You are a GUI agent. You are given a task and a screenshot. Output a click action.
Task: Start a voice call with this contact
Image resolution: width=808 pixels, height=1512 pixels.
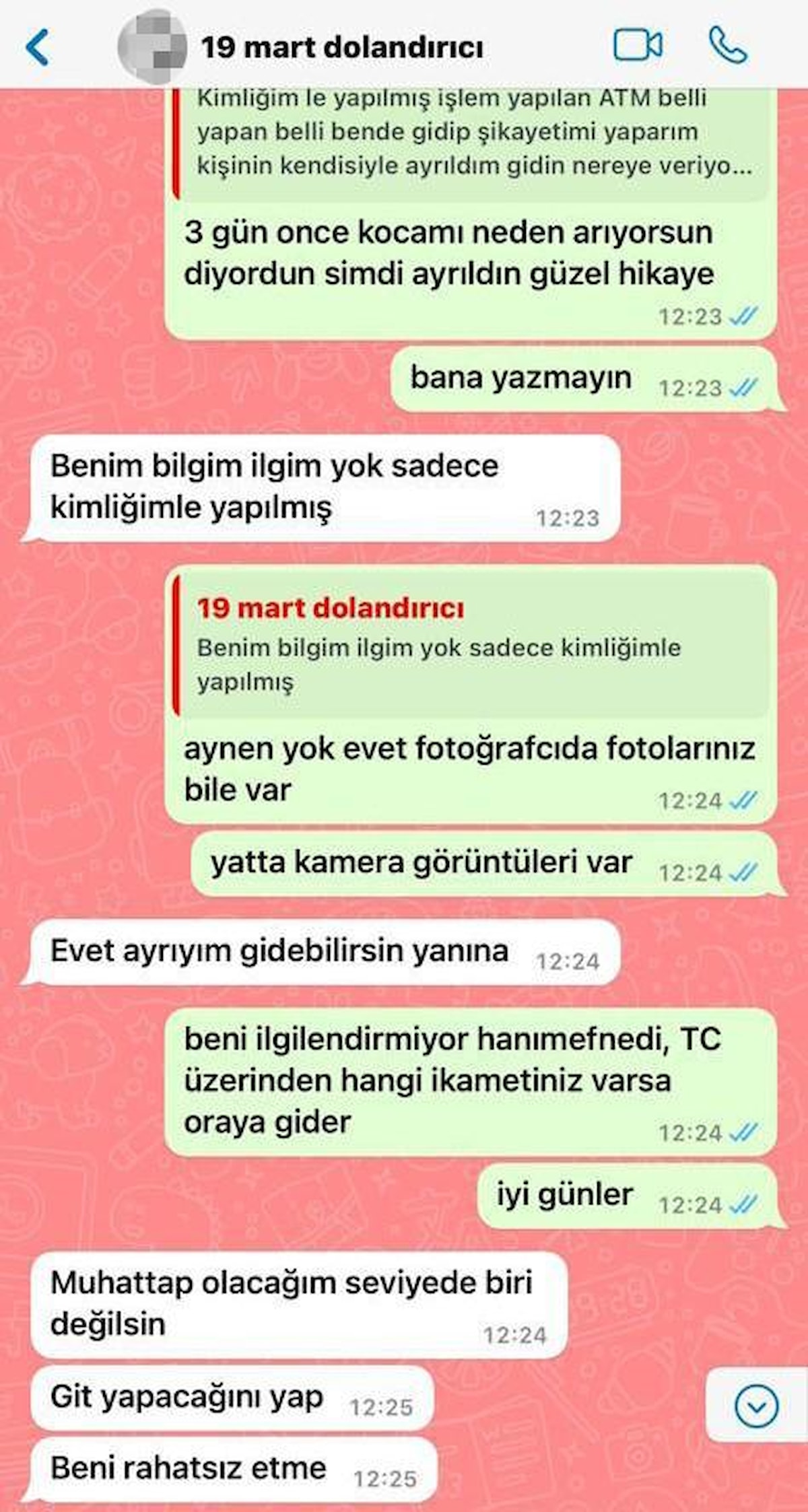tap(728, 46)
